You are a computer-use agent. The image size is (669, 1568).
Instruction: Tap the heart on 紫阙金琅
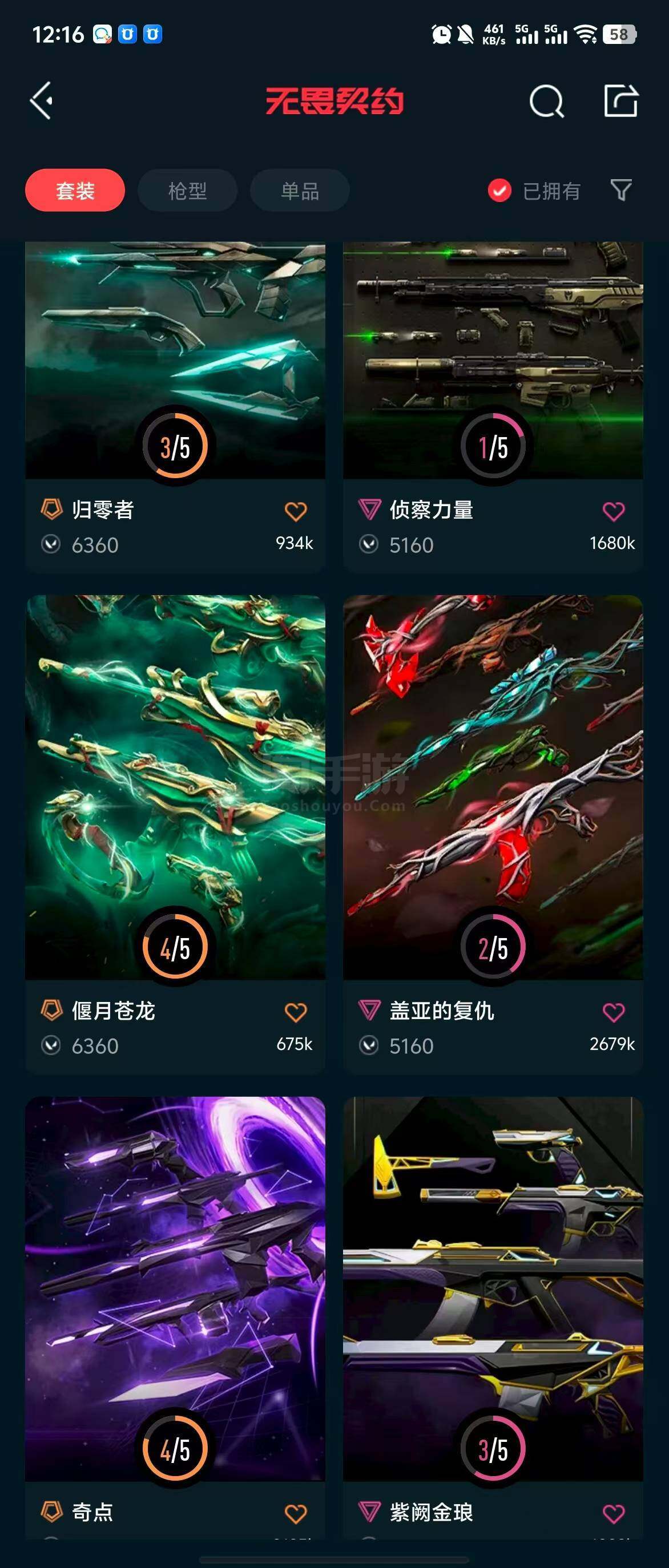pyautogui.click(x=614, y=1513)
